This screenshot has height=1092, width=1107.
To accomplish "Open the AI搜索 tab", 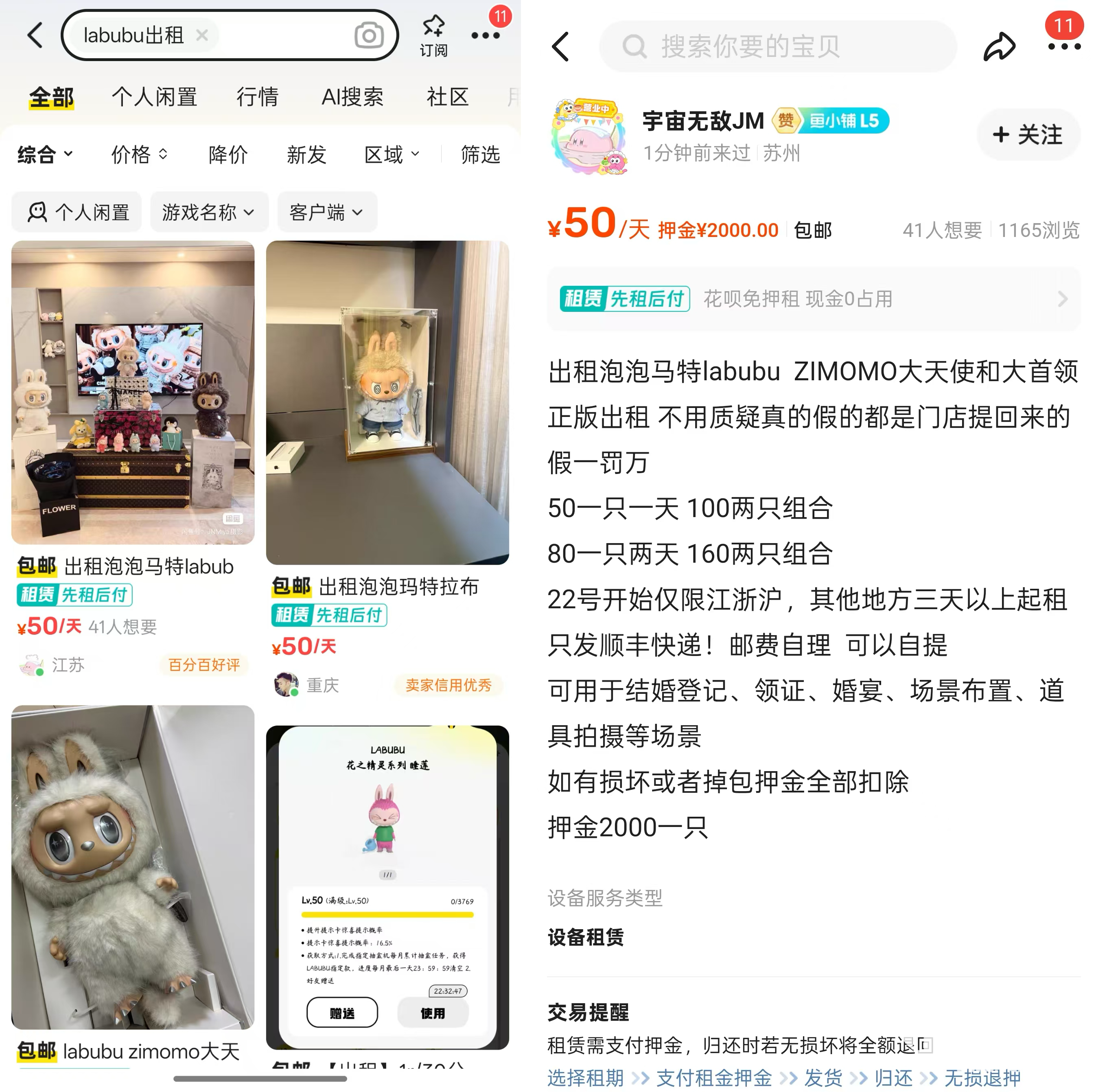I will 352,97.
